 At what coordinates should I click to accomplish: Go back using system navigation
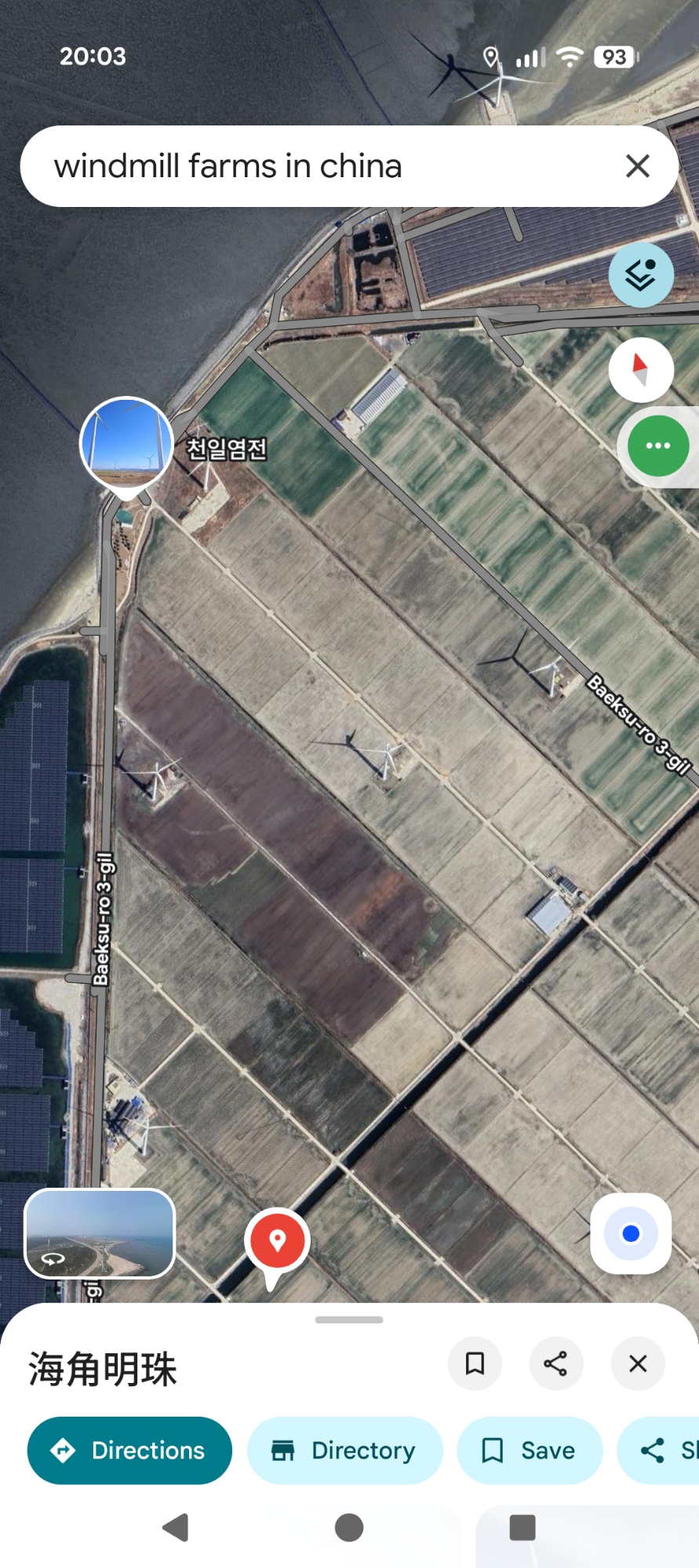pyautogui.click(x=175, y=1527)
